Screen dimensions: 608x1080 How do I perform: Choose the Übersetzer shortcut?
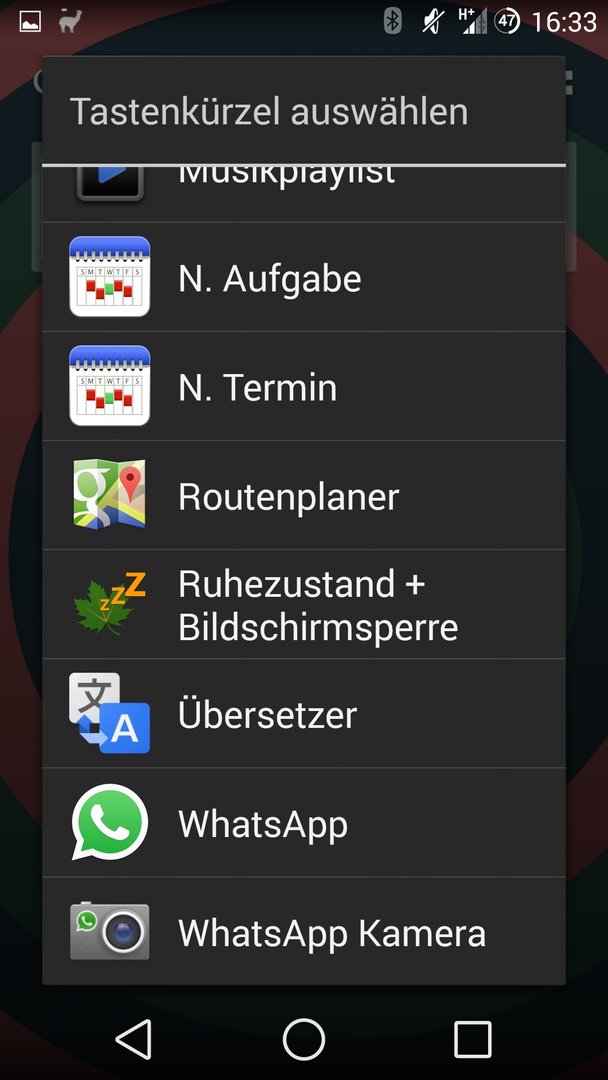pyautogui.click(x=304, y=713)
